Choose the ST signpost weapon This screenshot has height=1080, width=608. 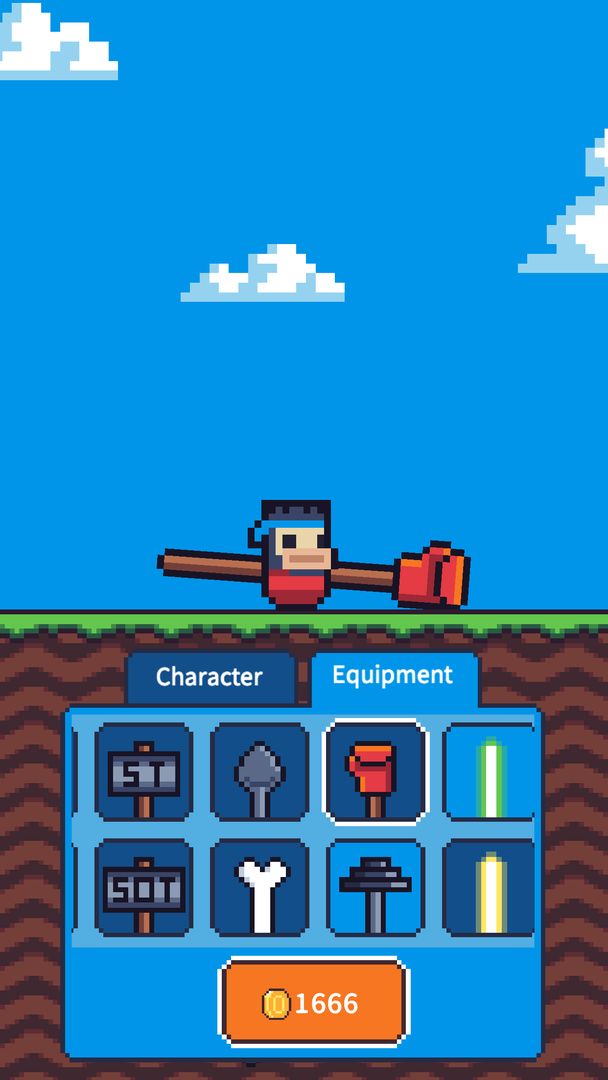[144, 772]
